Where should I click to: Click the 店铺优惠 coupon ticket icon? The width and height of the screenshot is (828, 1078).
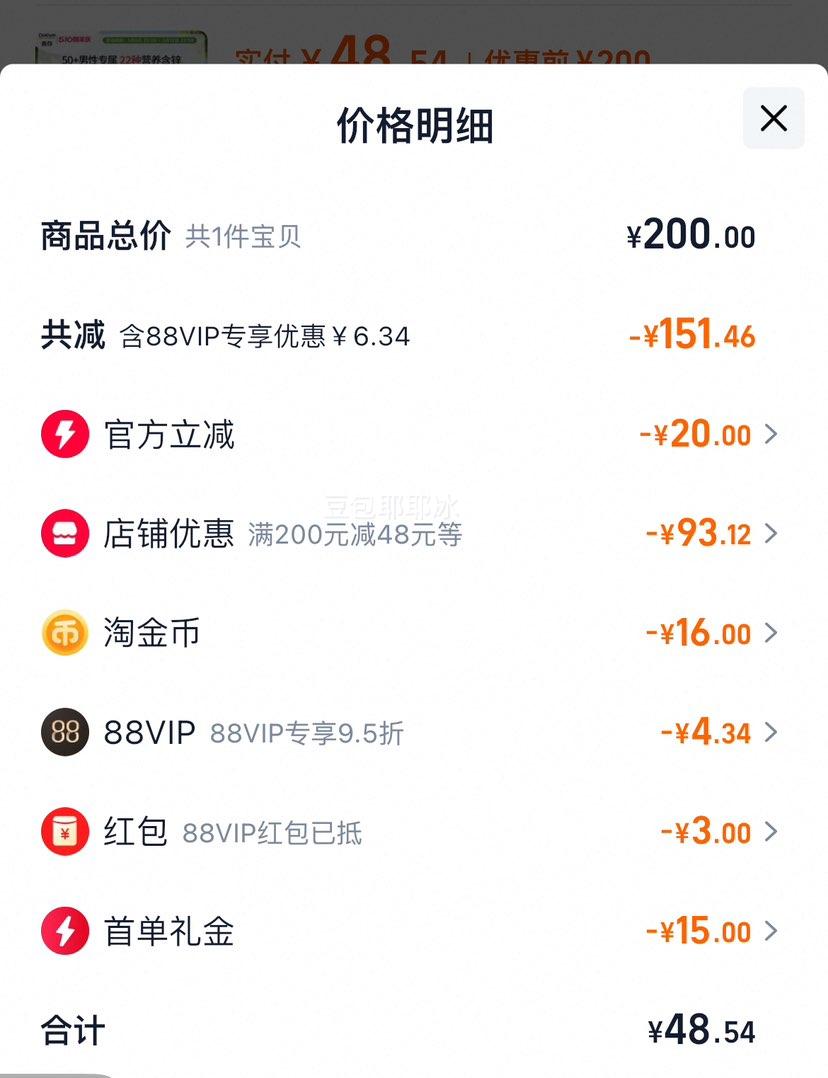pyautogui.click(x=64, y=533)
